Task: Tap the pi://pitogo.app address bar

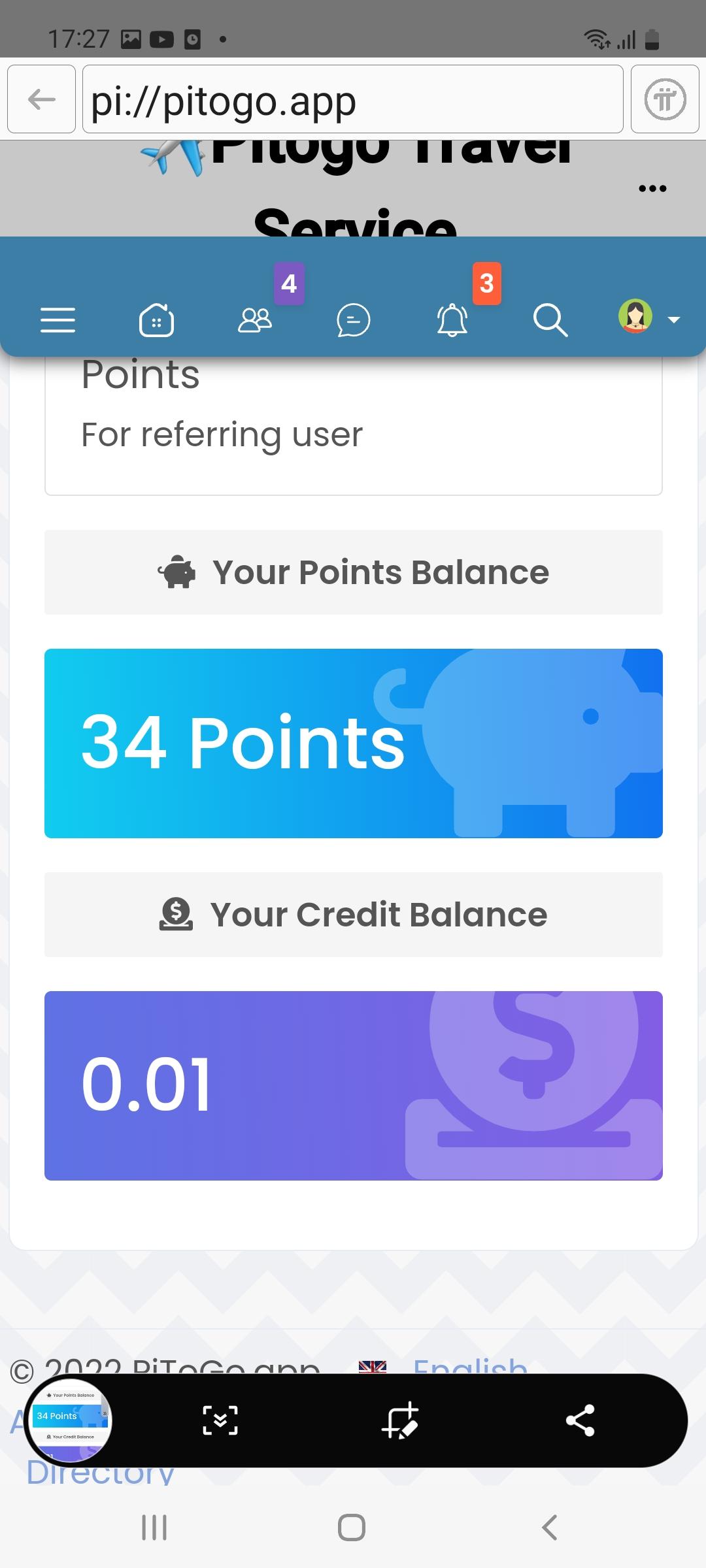Action: pyautogui.click(x=353, y=99)
